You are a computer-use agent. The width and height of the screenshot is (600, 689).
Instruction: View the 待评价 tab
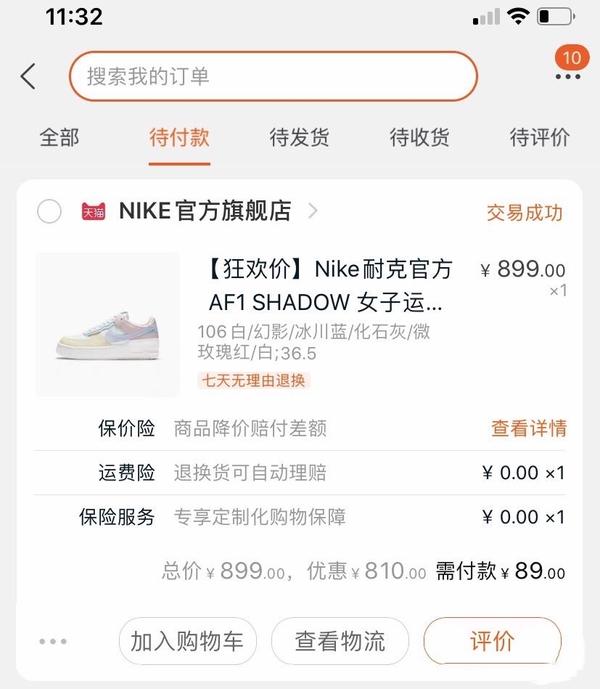[x=539, y=138]
